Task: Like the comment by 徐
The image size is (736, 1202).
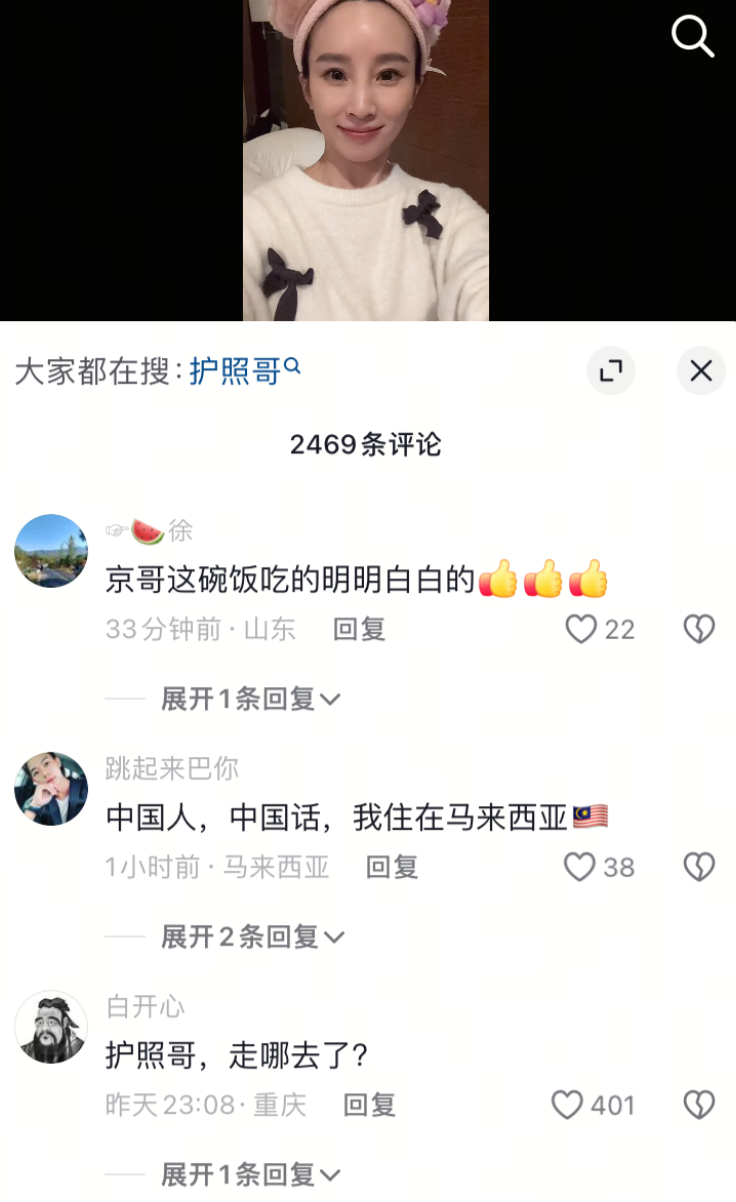Action: click(x=600, y=629)
